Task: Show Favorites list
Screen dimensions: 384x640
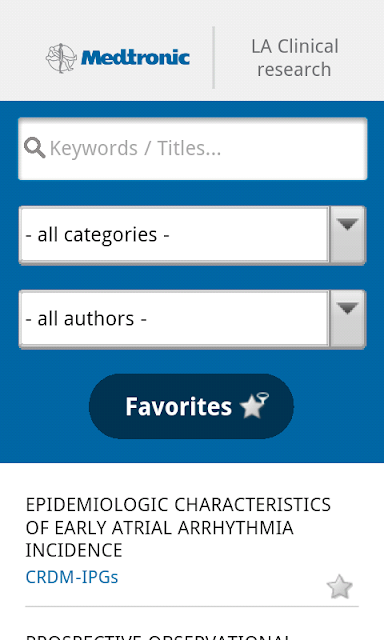Action: 191,406
